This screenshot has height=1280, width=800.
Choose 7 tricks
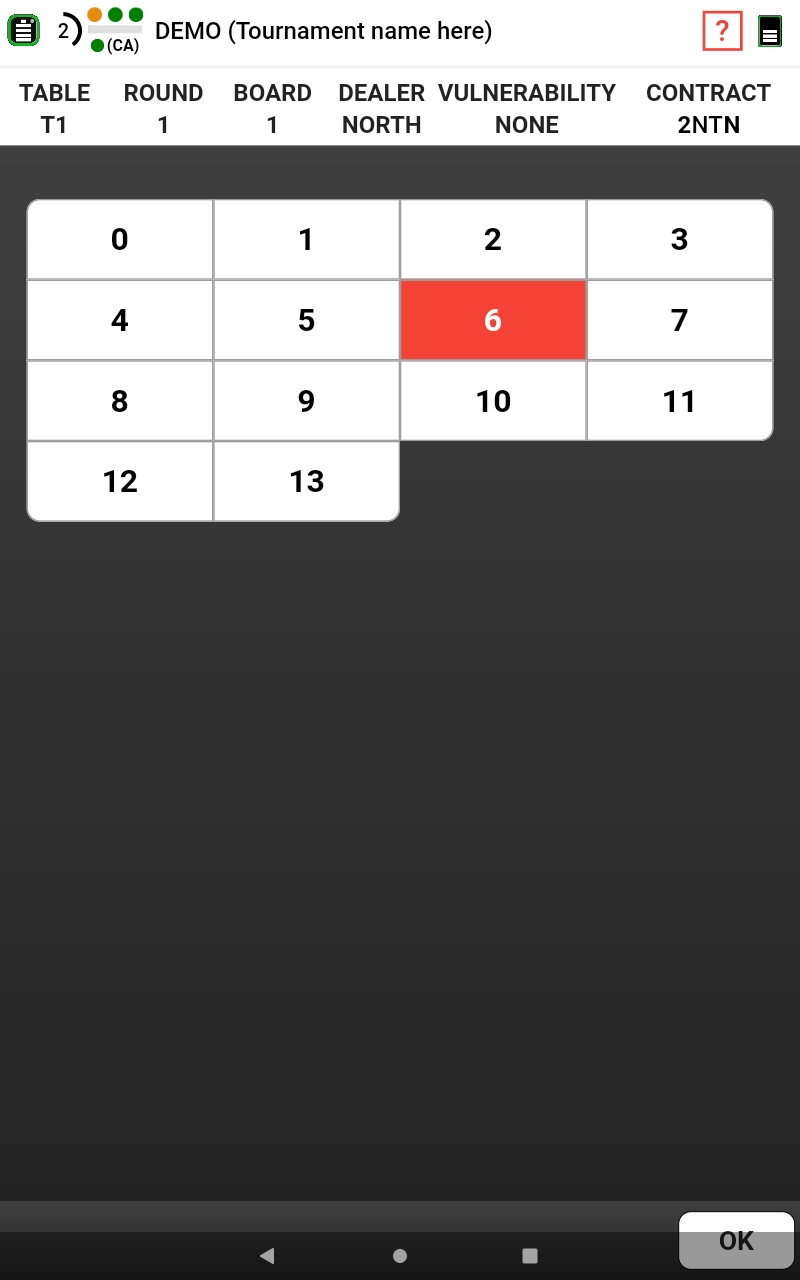[679, 320]
